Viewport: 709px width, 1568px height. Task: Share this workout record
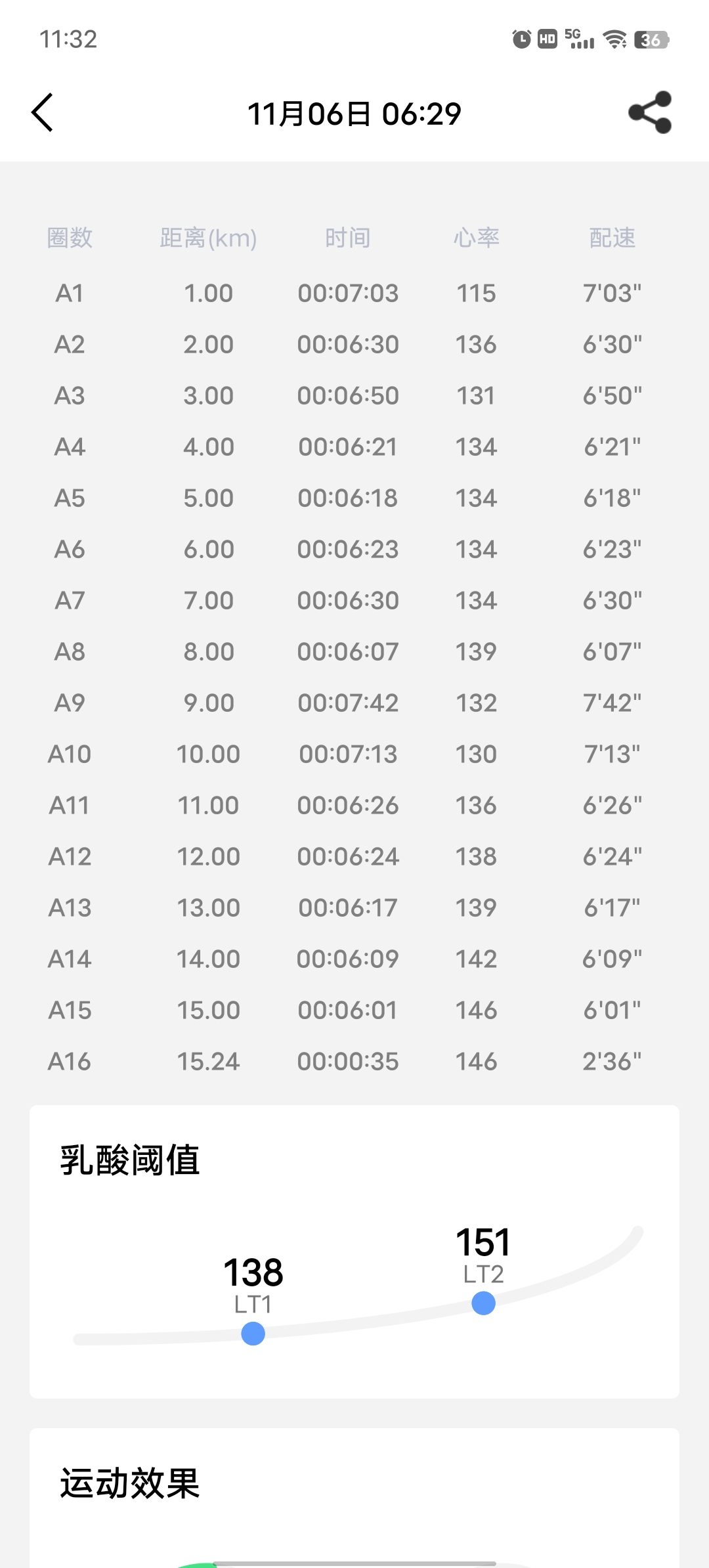click(x=650, y=113)
